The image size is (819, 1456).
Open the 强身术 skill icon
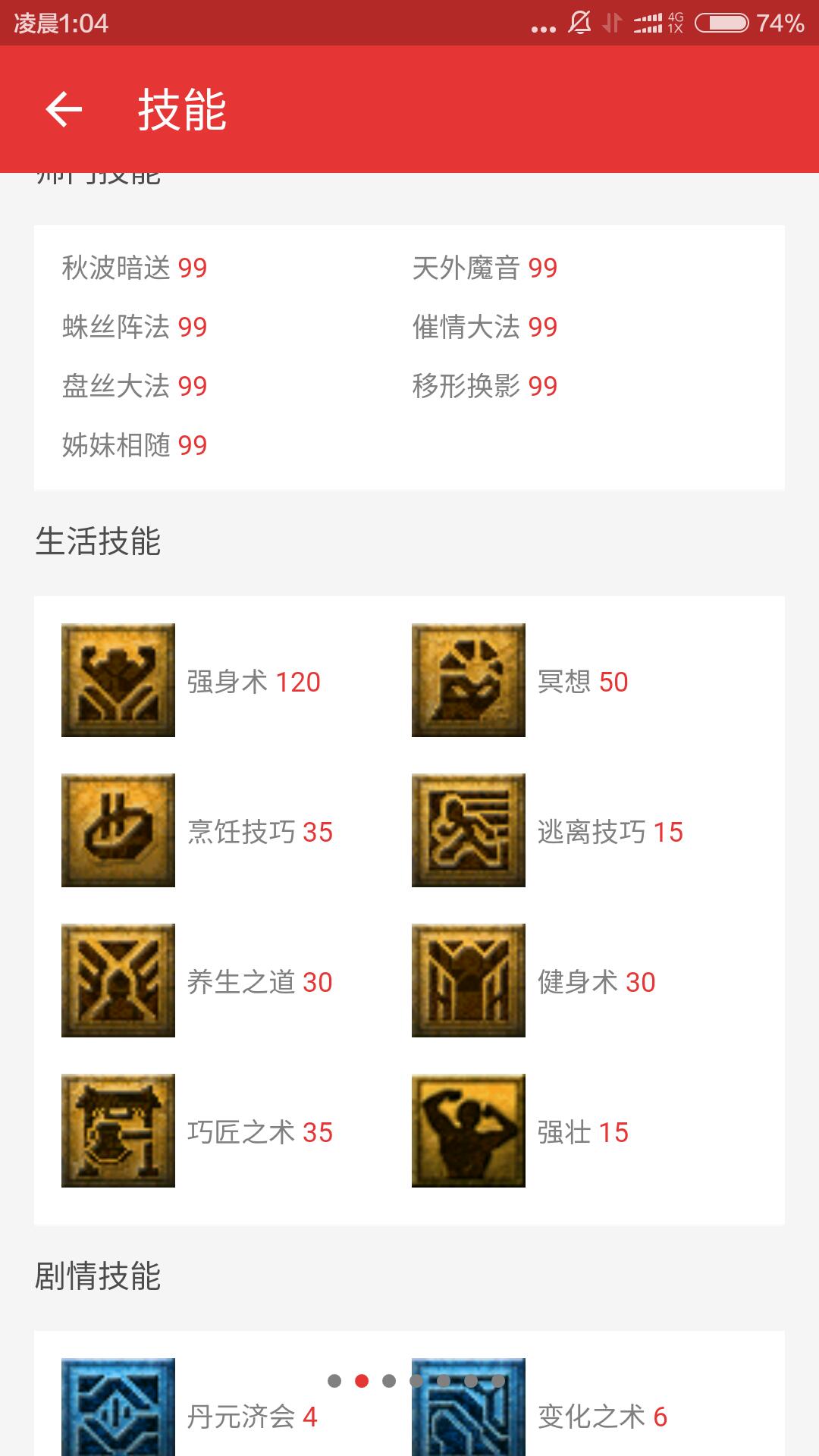point(118,680)
